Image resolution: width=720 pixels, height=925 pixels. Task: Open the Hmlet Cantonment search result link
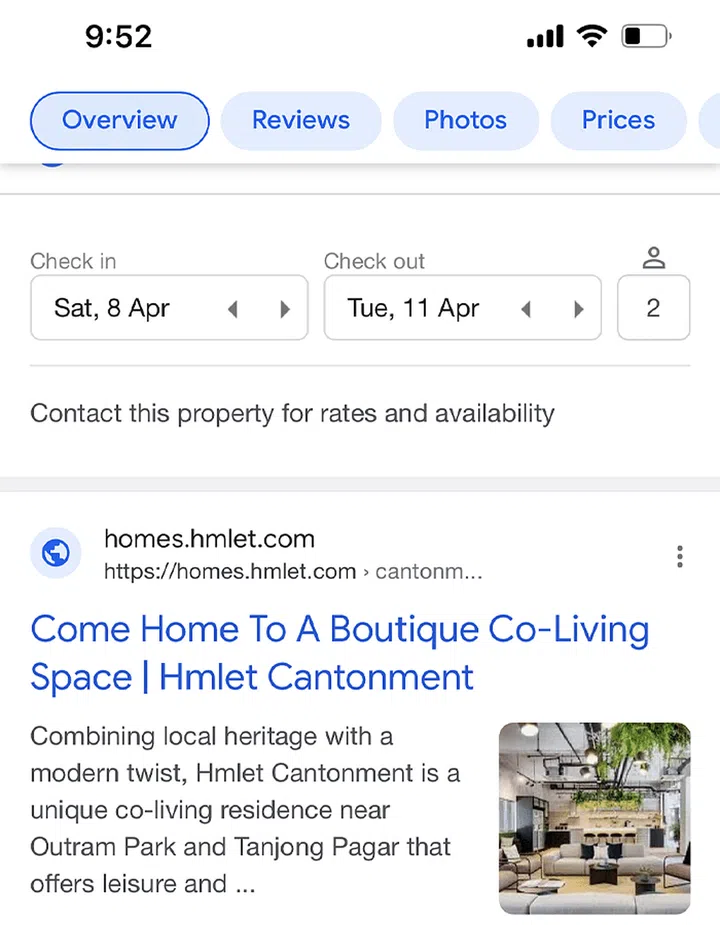tap(340, 653)
